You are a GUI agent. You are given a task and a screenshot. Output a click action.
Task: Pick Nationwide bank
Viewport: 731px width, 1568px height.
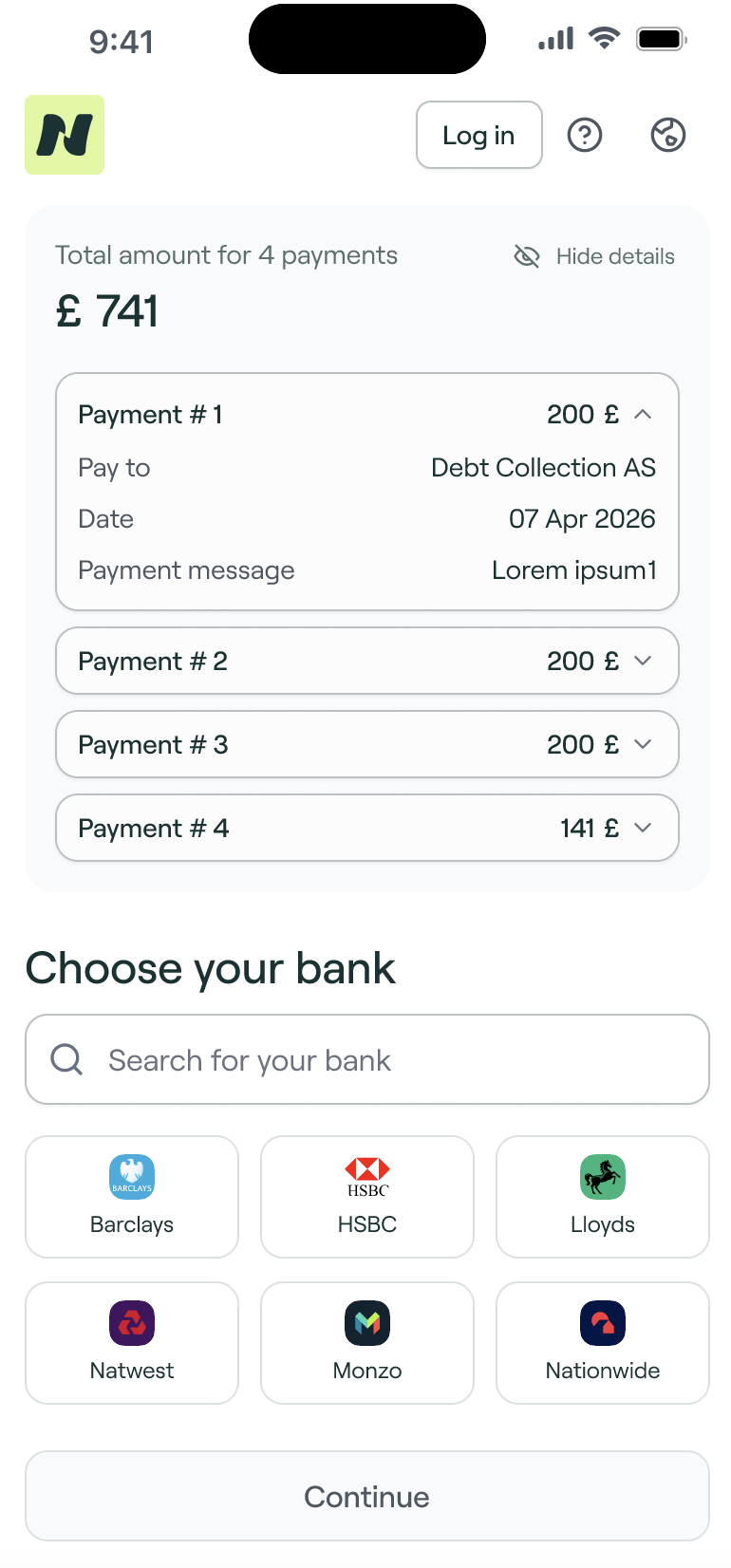pos(603,1343)
